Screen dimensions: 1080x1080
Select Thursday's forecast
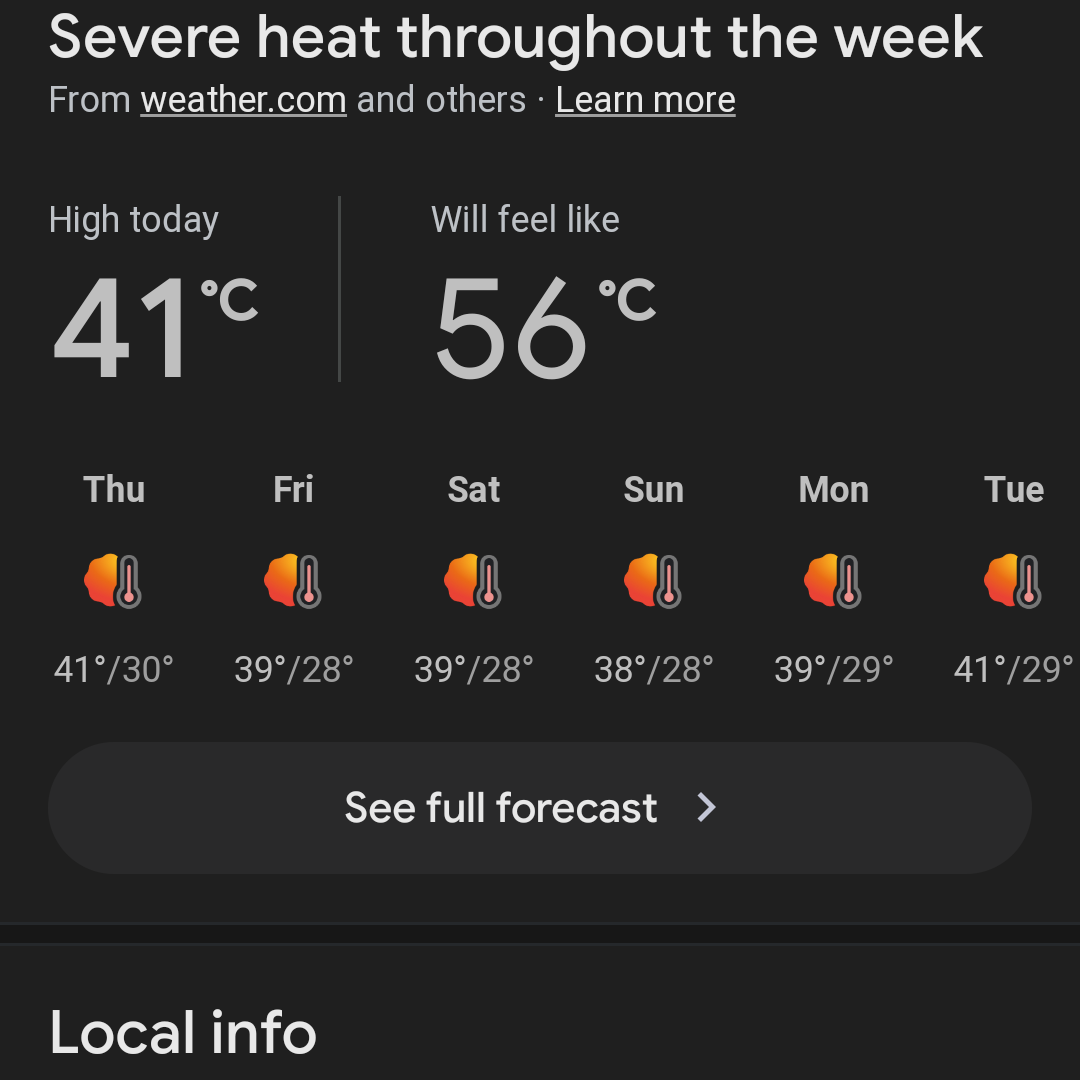coord(114,580)
